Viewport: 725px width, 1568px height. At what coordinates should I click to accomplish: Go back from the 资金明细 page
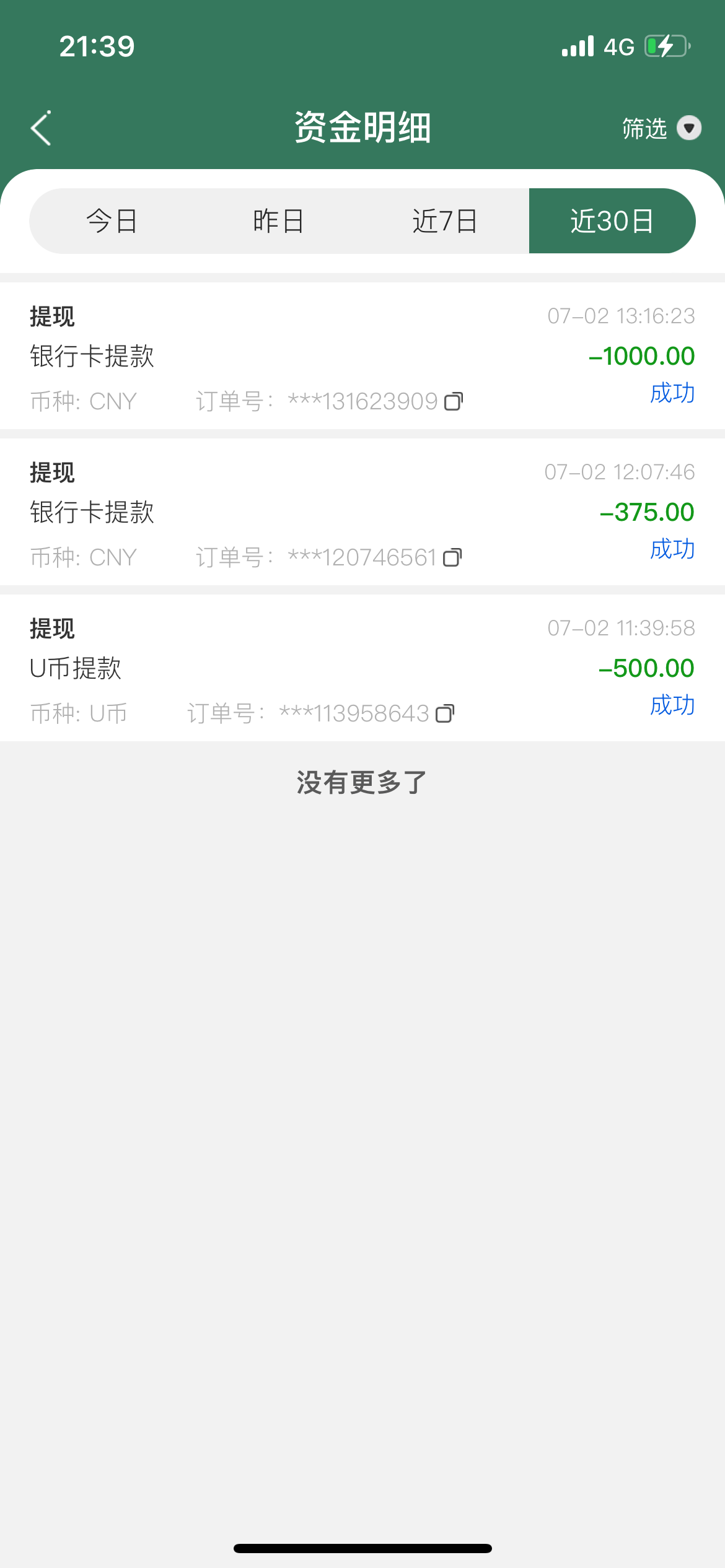[41, 128]
